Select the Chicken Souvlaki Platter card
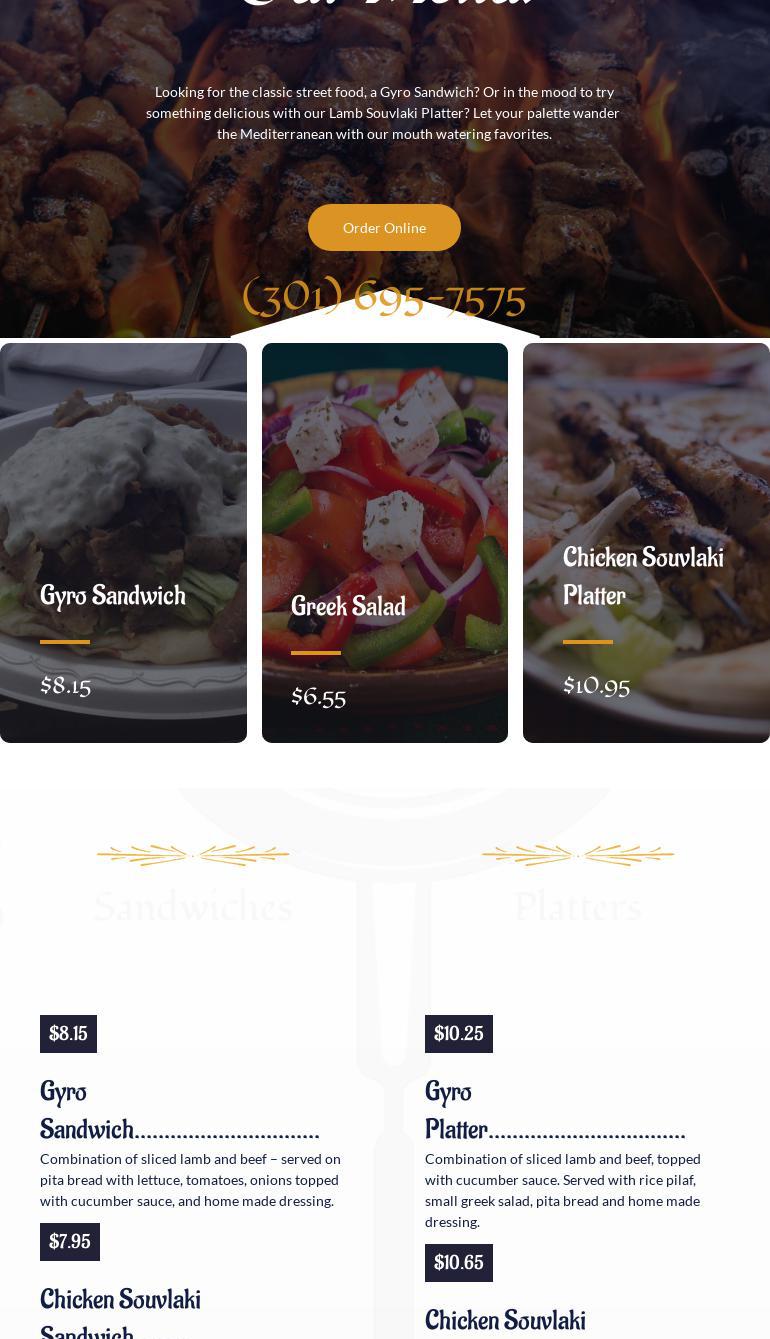This screenshot has height=1339, width=770. pyautogui.click(x=646, y=543)
